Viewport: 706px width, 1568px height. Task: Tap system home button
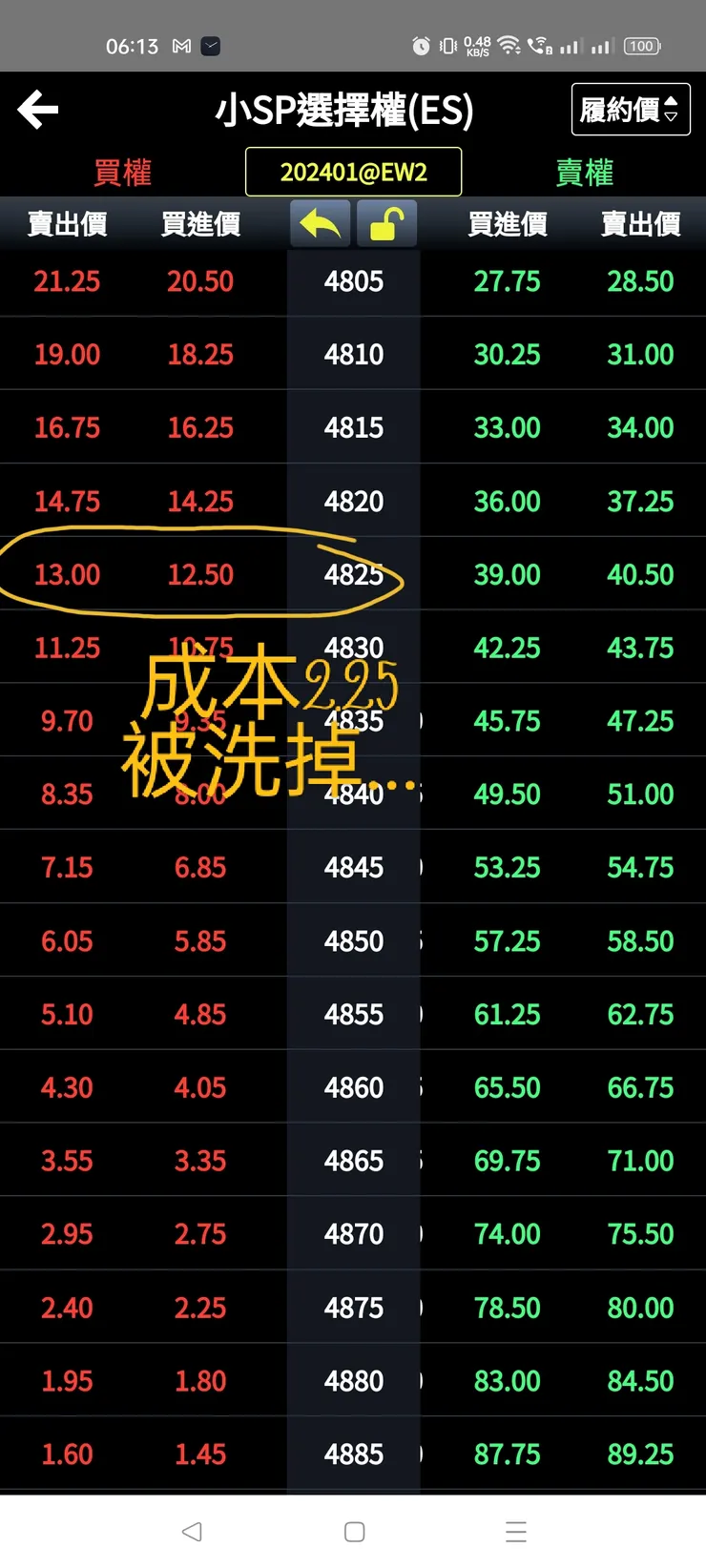(x=354, y=1532)
